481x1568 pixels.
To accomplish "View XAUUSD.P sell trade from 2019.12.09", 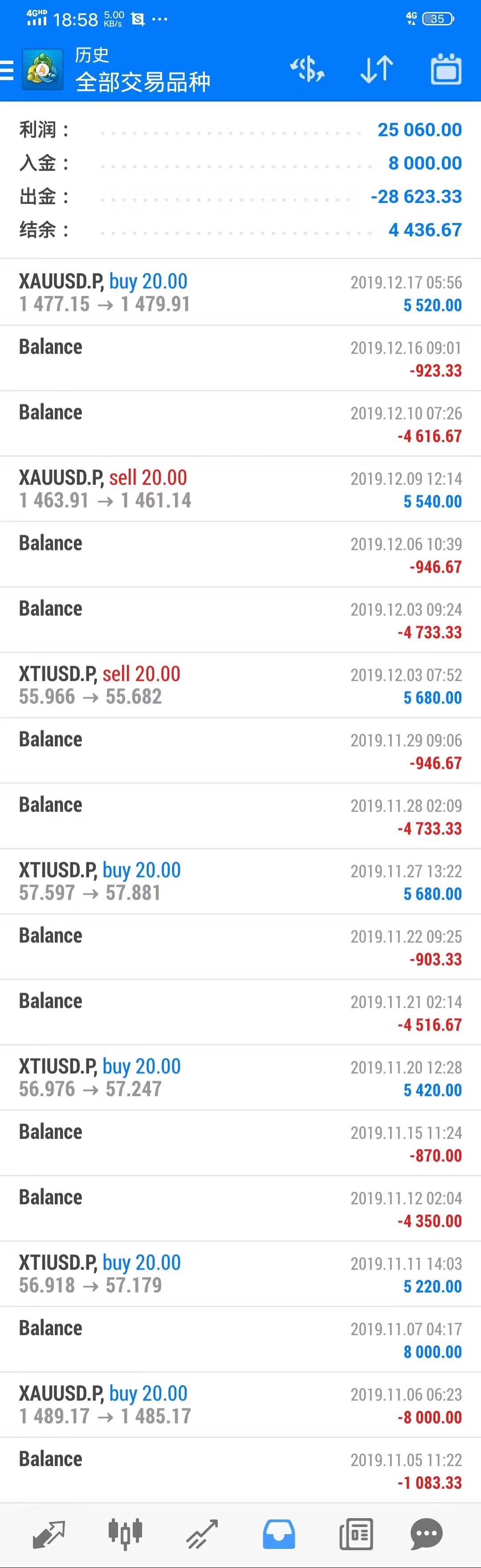I will (x=240, y=489).
